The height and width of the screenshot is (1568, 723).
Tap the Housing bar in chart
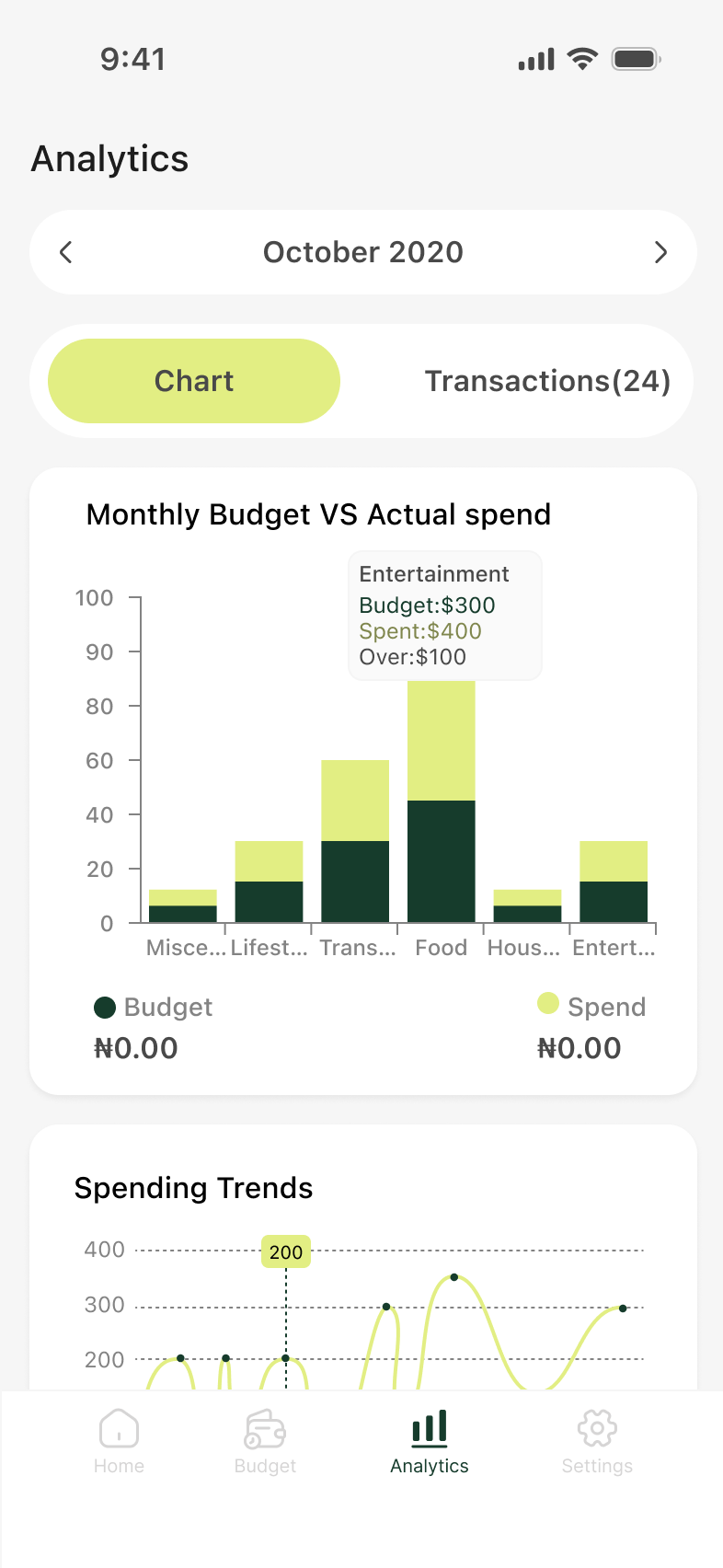click(527, 906)
